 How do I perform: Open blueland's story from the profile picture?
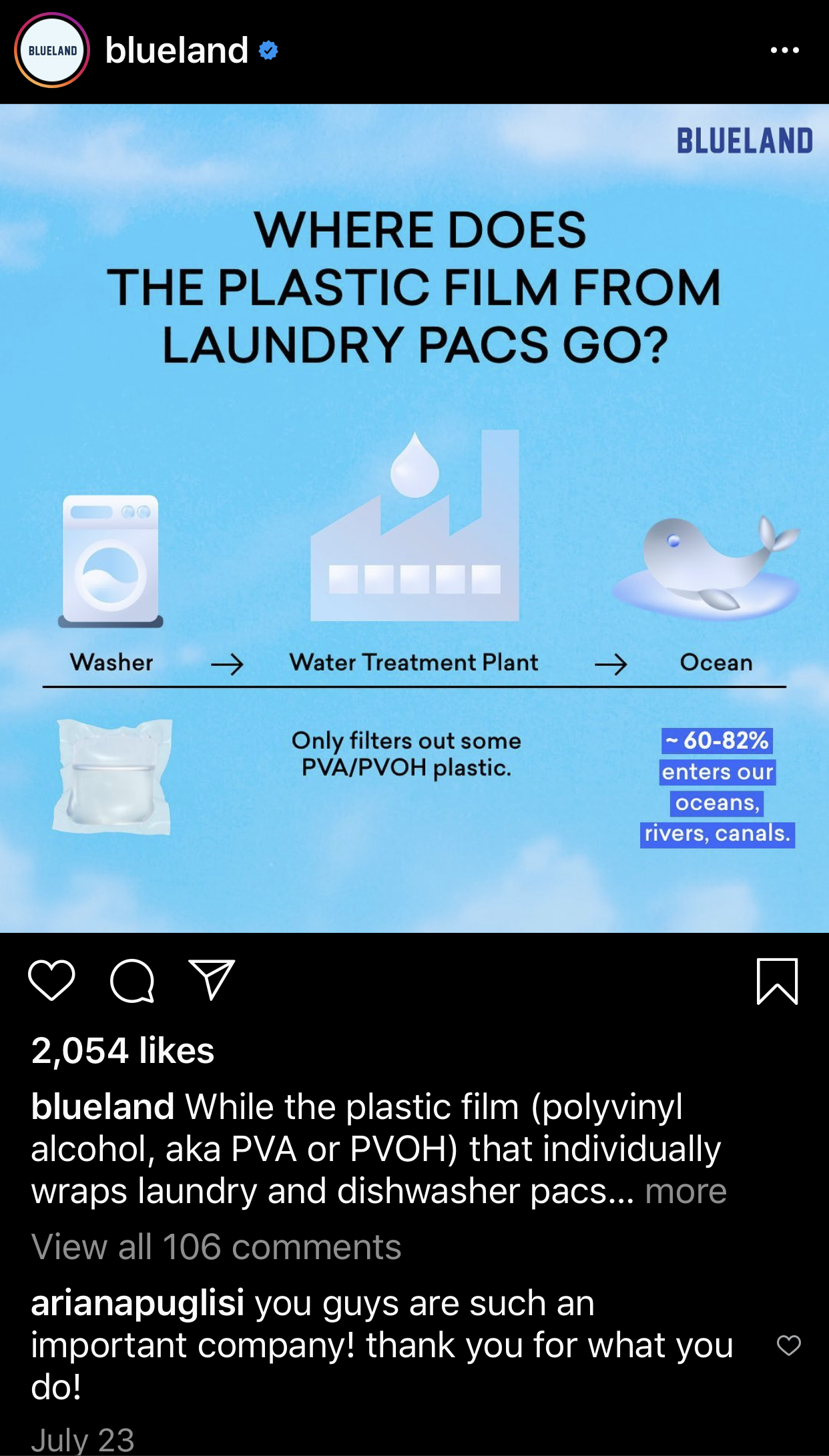[x=52, y=51]
